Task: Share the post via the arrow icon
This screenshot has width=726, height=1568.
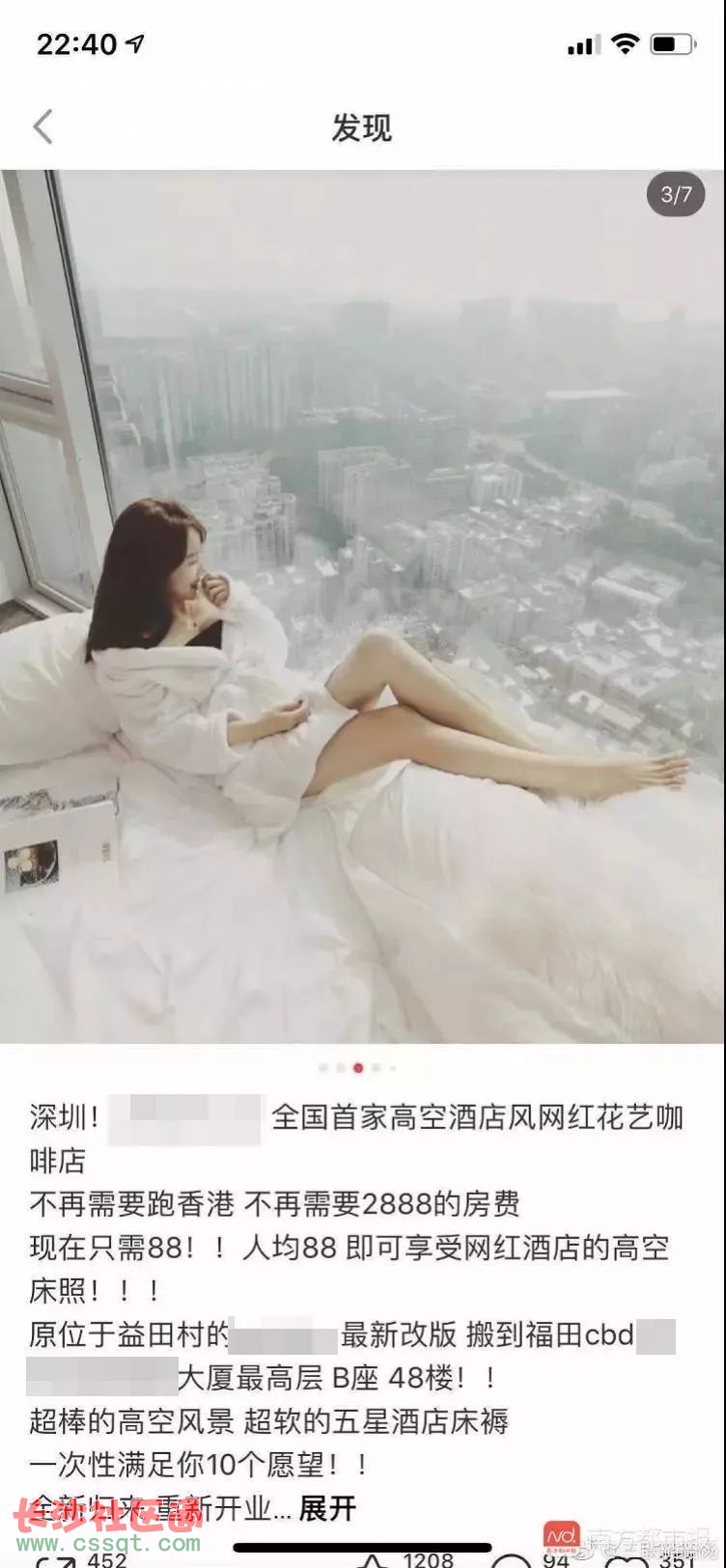Action: [x=60, y=1560]
